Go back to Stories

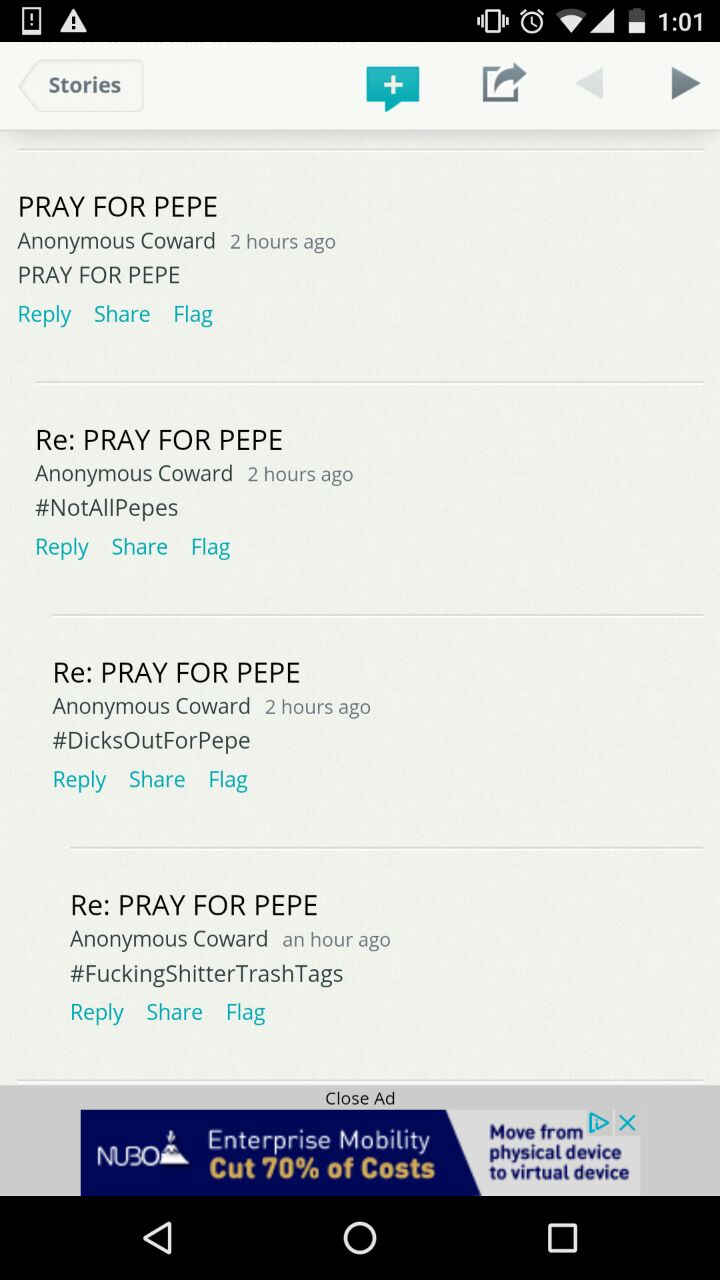82,85
